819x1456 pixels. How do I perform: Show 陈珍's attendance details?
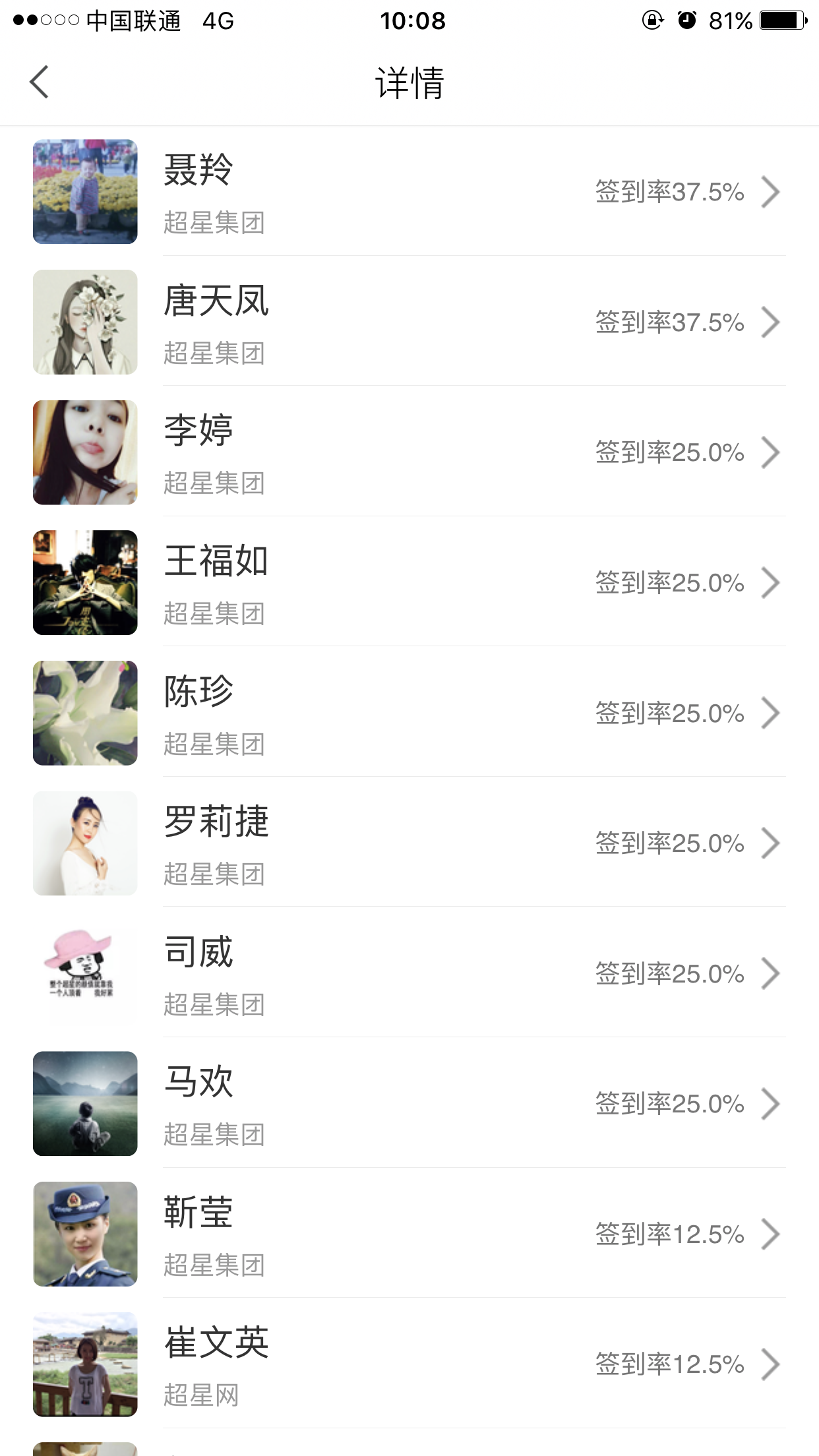409,713
